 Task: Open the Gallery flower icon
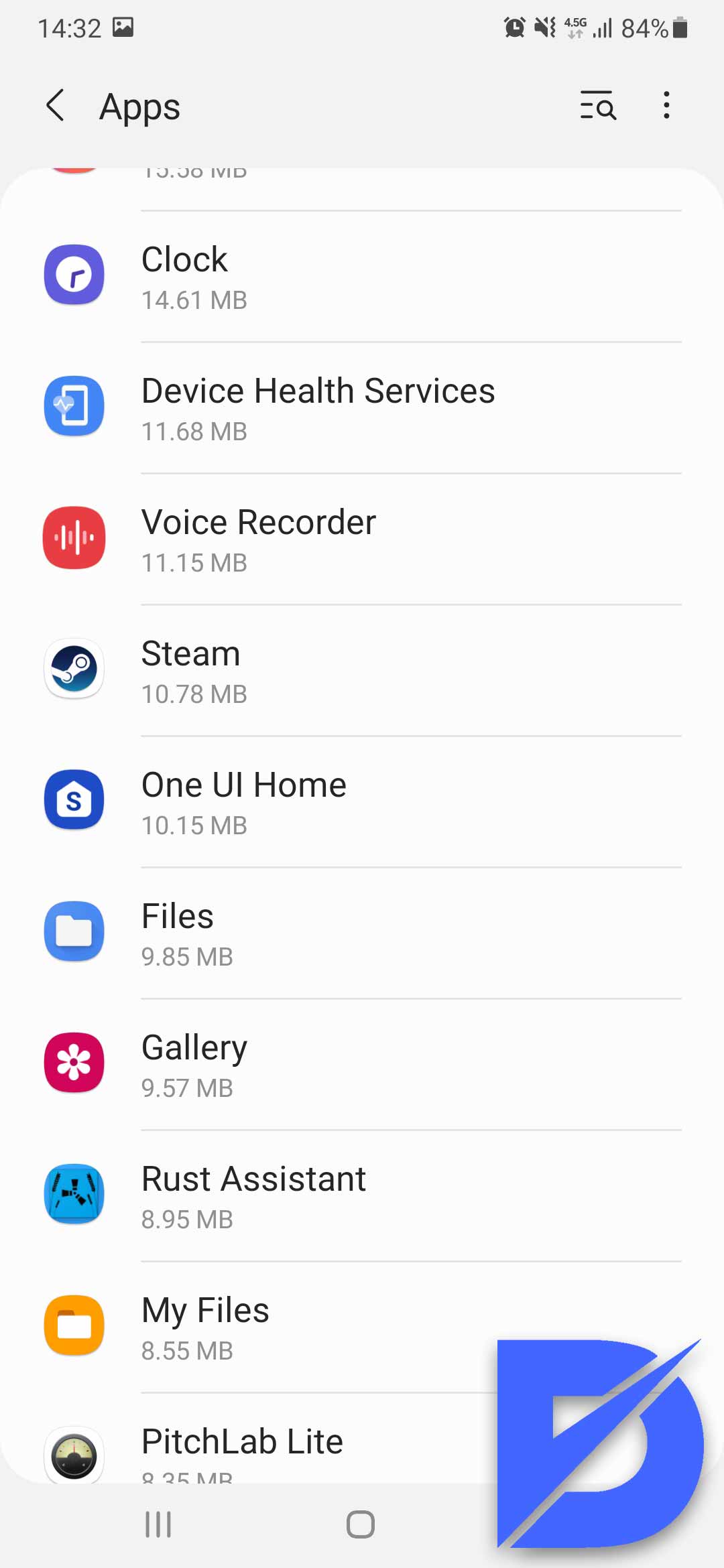tap(74, 1063)
